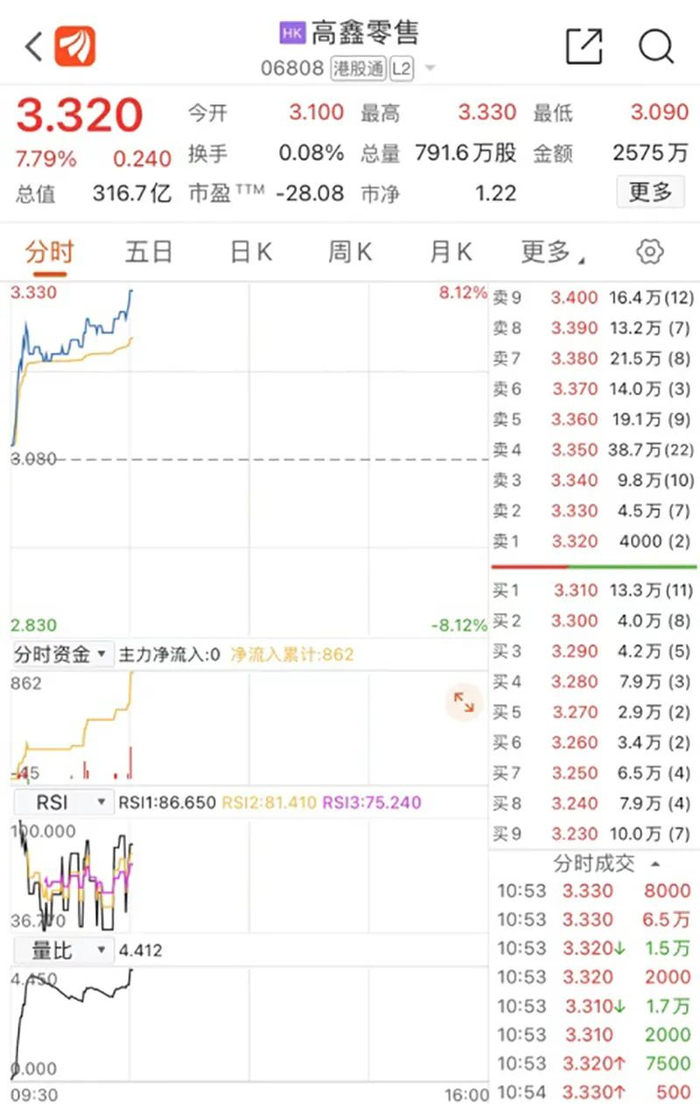Share this stock page
Image resolution: width=700 pixels, height=1104 pixels.
tap(584, 46)
